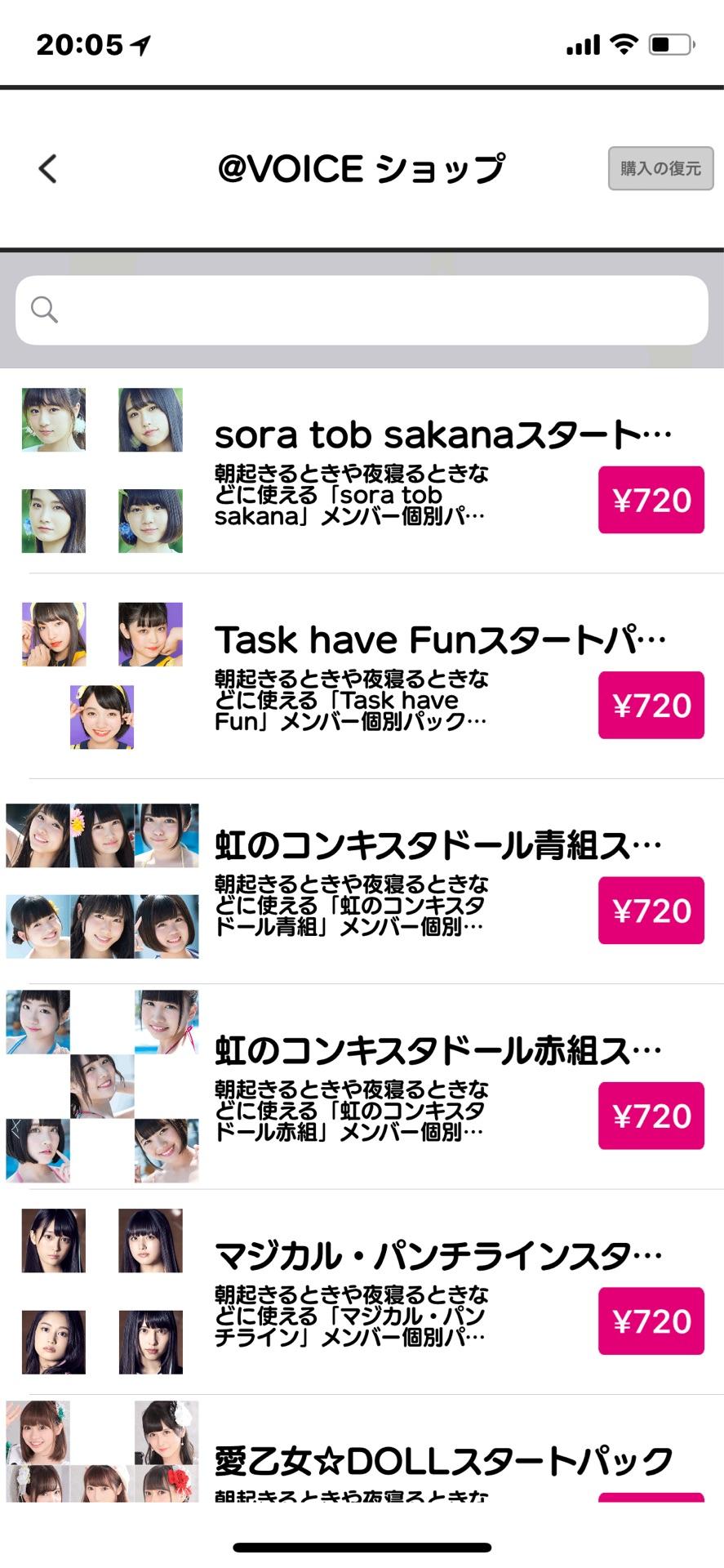
Task: Focus the shop search field
Action: 362,310
